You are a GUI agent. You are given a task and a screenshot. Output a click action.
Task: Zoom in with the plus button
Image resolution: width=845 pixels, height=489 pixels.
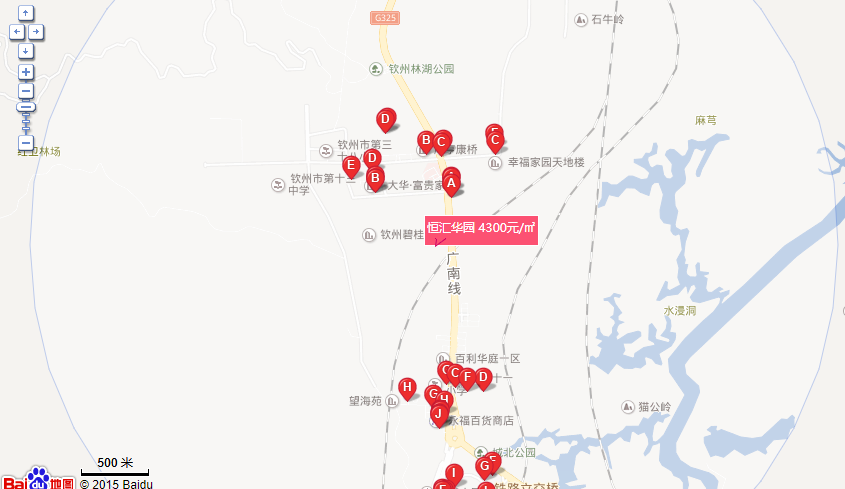tap(26, 72)
